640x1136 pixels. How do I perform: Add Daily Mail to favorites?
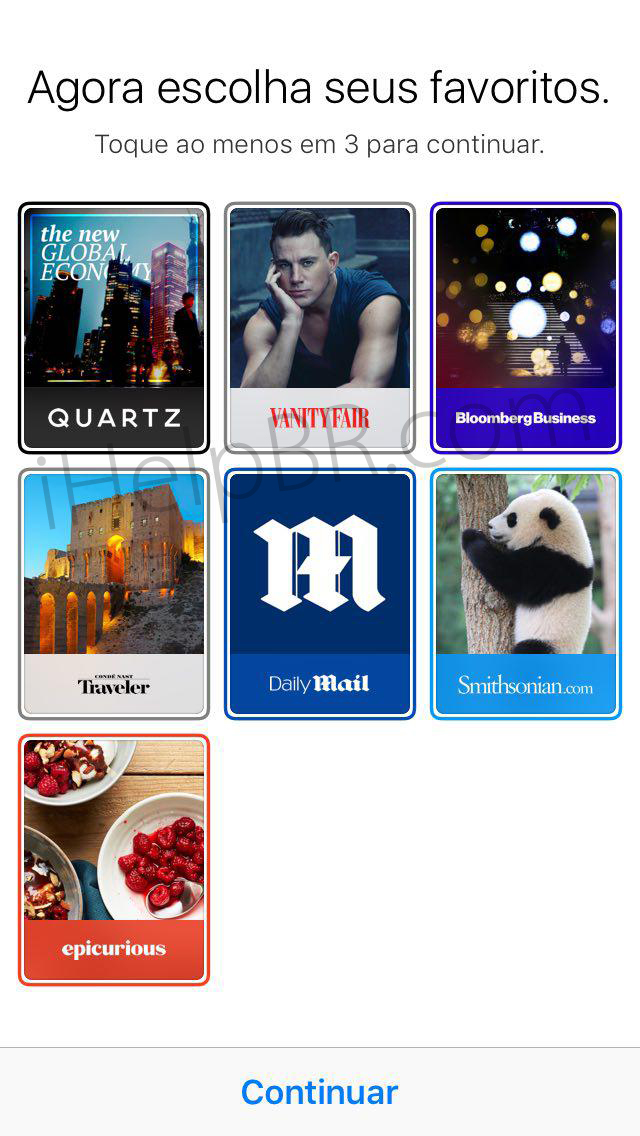click(320, 594)
